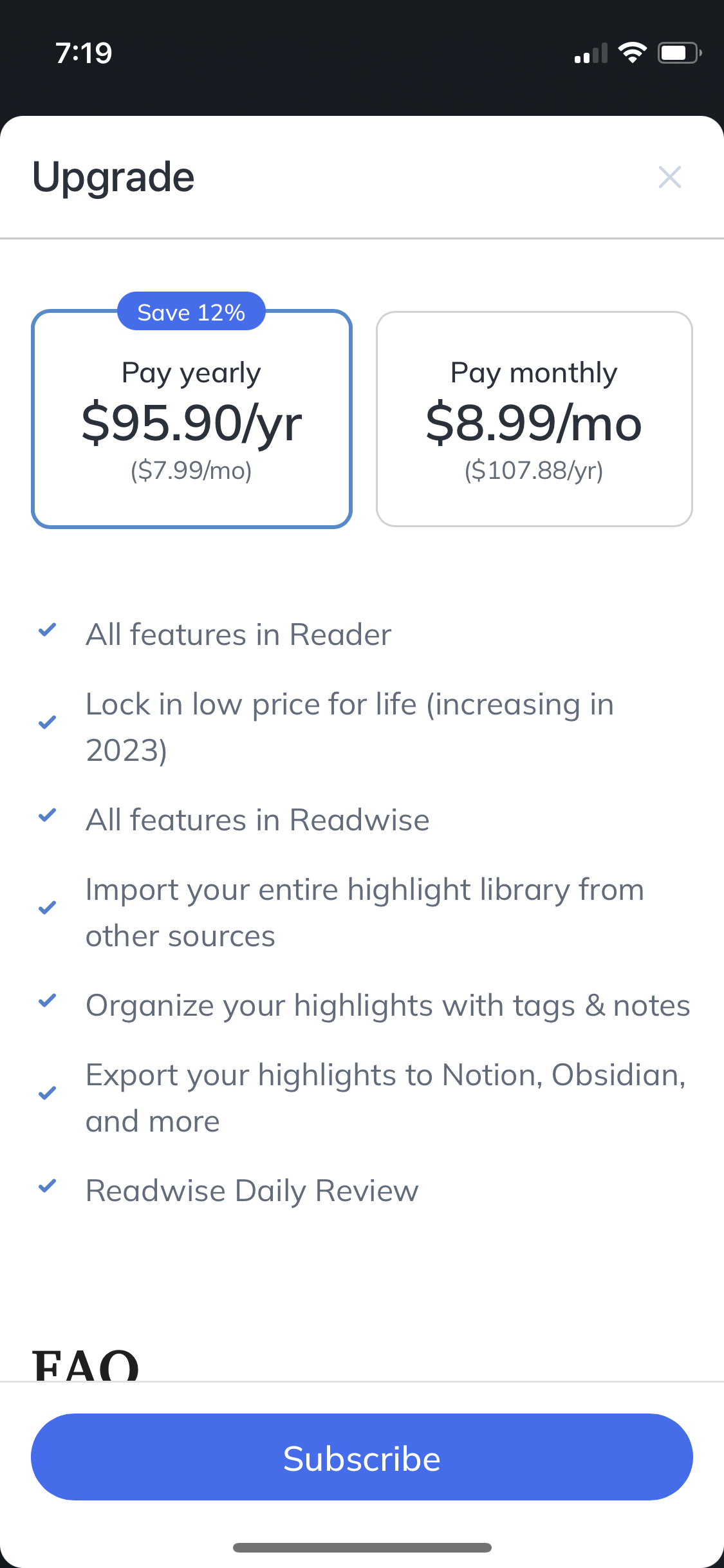Click the checkmark beside All features in Reader
The image size is (724, 1568).
[x=48, y=633]
